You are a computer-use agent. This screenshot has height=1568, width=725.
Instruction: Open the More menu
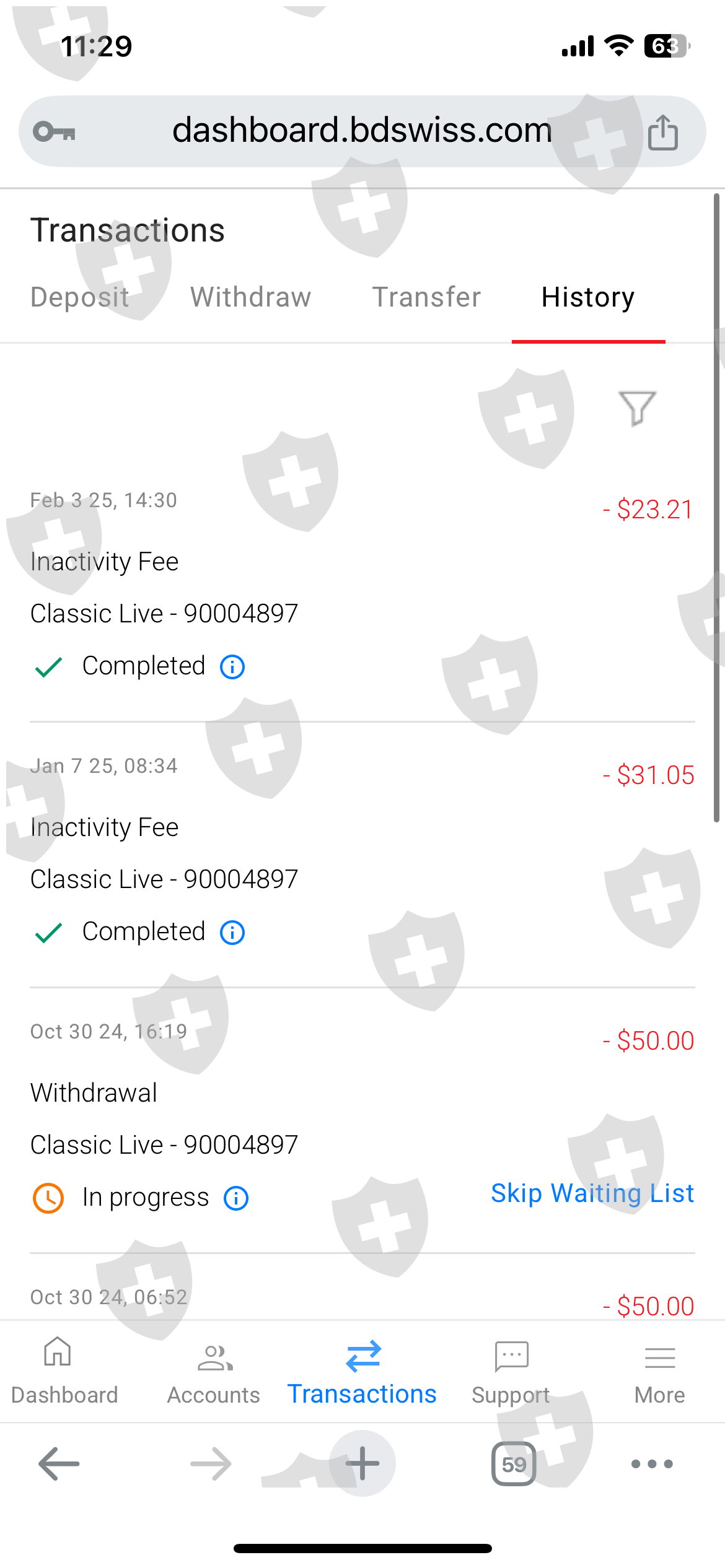[660, 1370]
